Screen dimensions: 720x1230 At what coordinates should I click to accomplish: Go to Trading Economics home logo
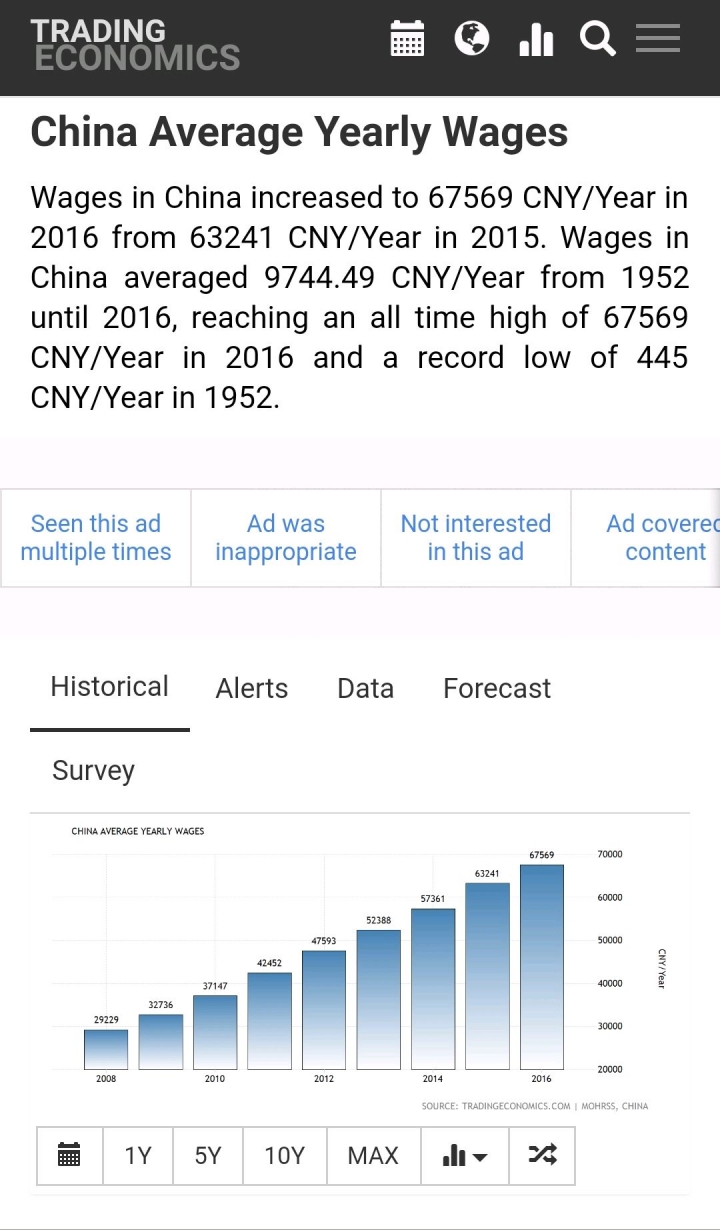click(x=135, y=45)
